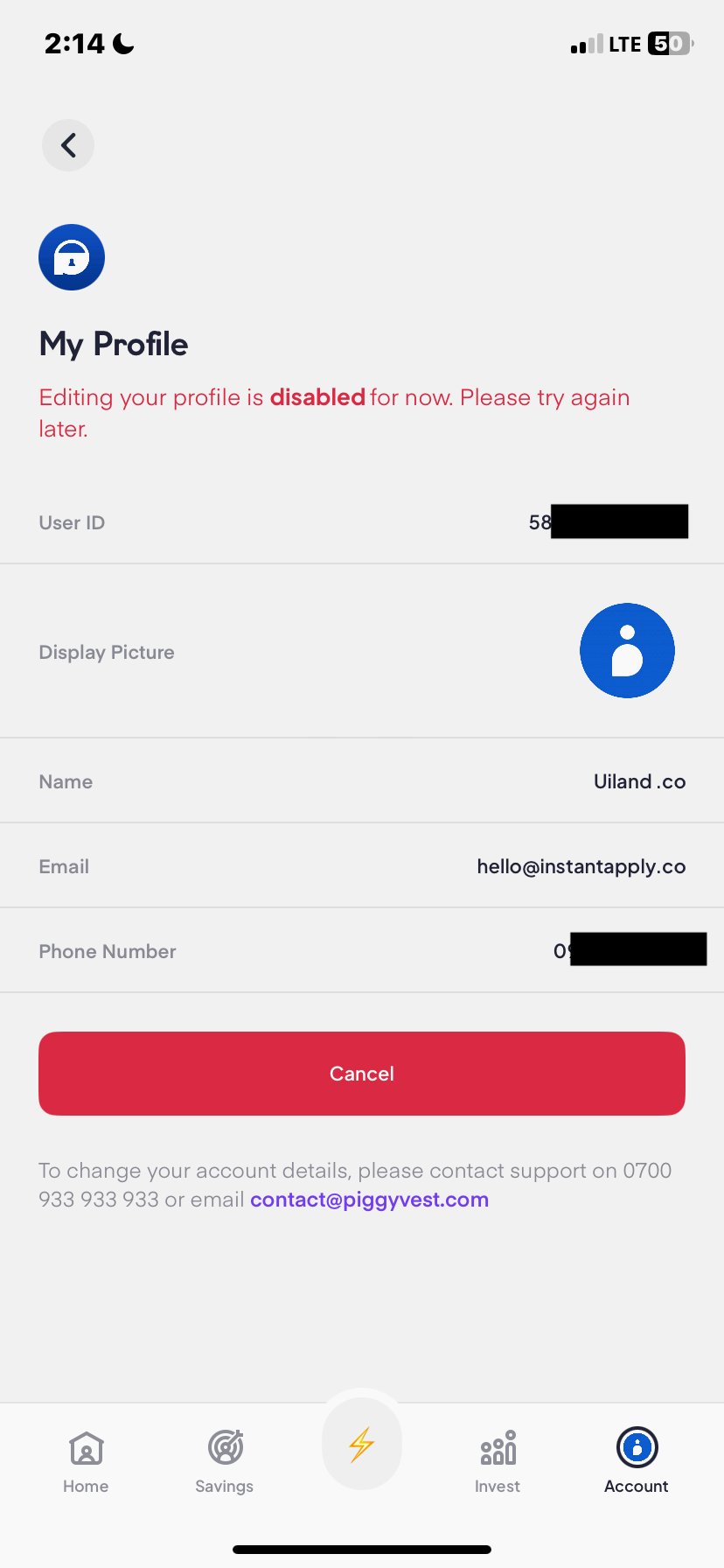Open the contact@piggyvest.com email link
724x1568 pixels.
[x=369, y=1200]
